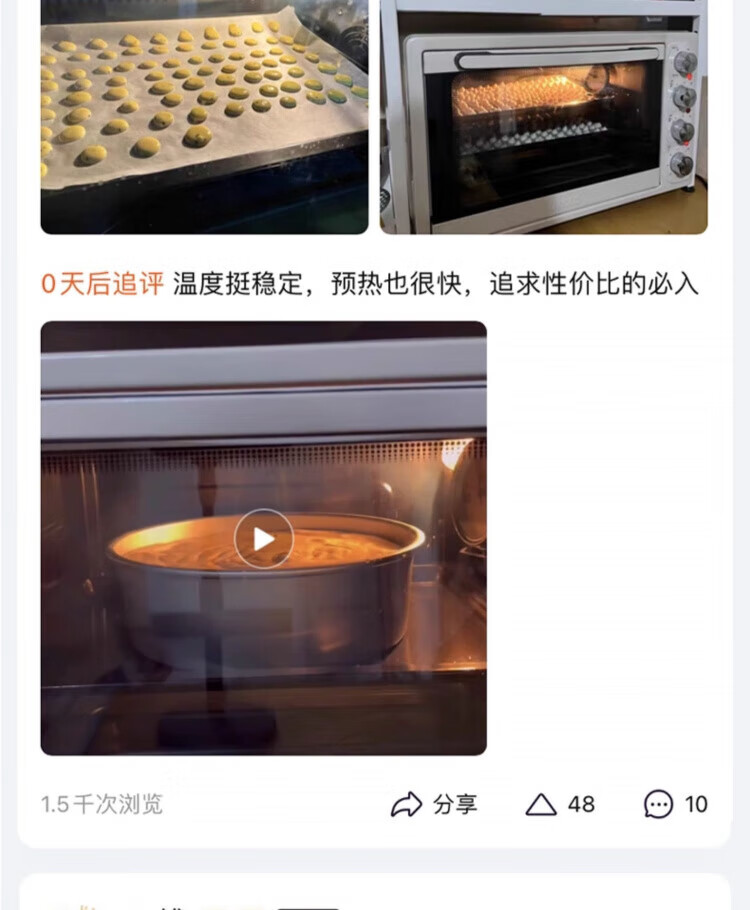Play the cake baking review video
Image resolution: width=750 pixels, height=910 pixels.
pyautogui.click(x=264, y=538)
